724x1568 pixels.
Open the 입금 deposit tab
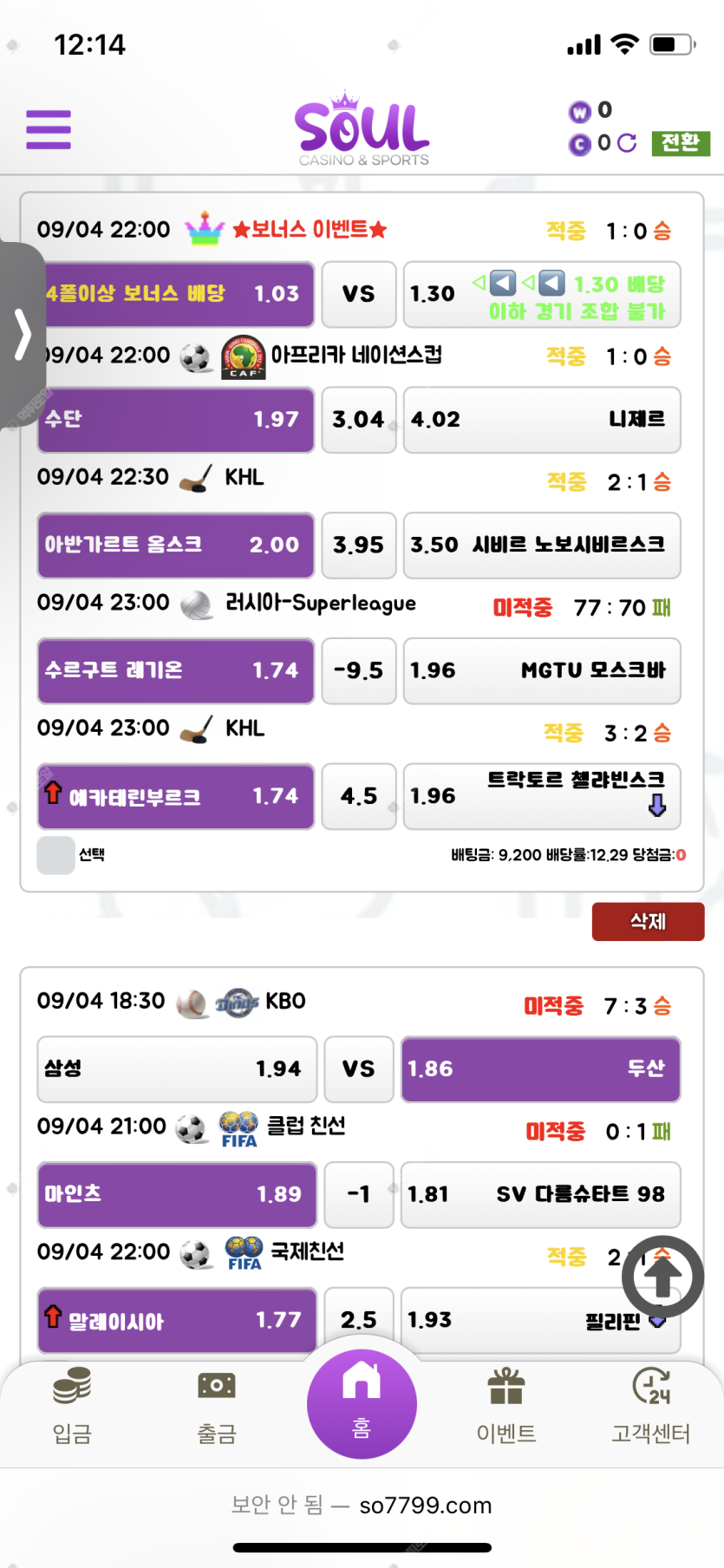pos(72,1407)
